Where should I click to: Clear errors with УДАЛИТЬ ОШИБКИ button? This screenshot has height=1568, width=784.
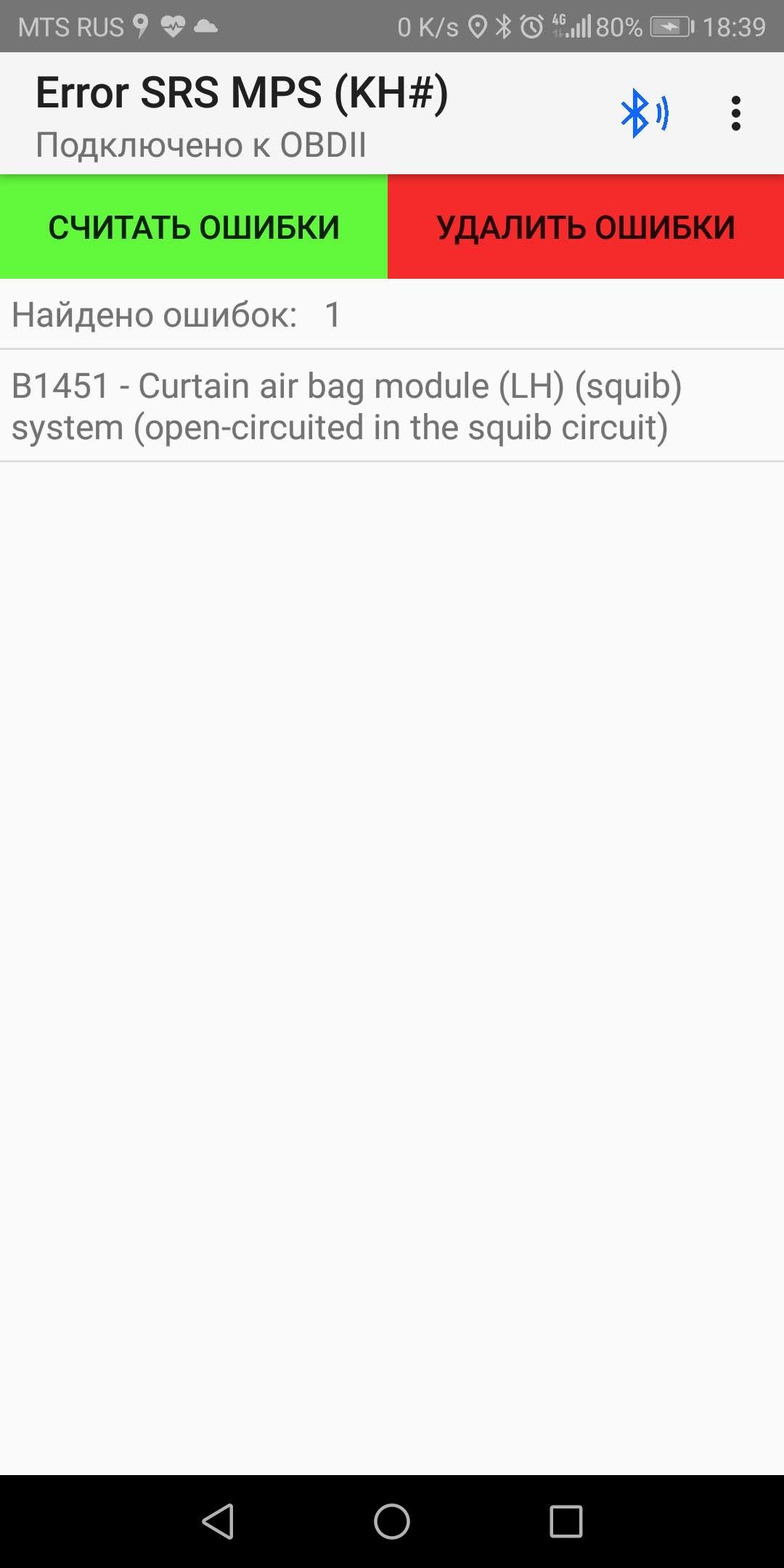[x=586, y=227]
